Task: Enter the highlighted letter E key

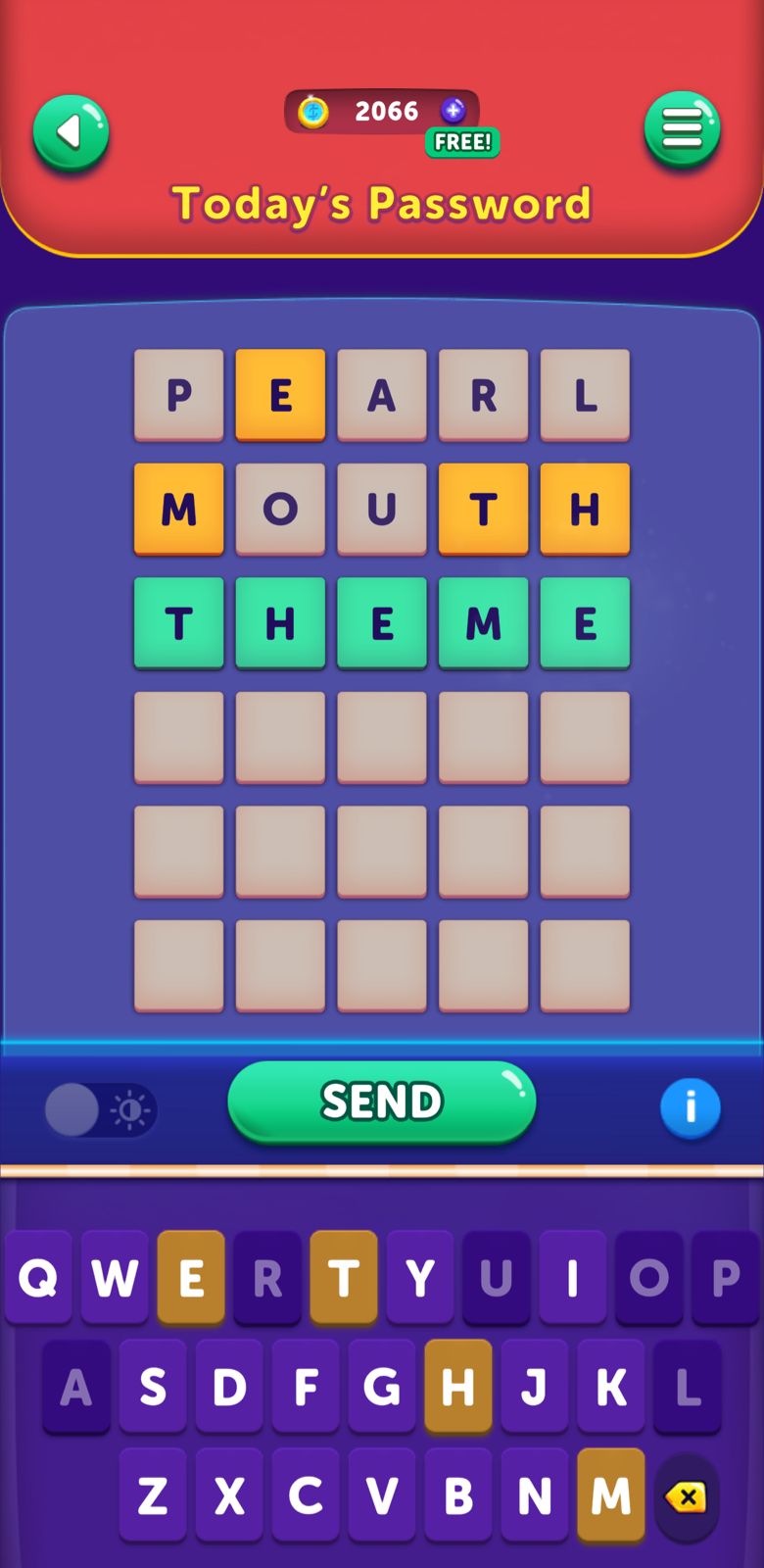Action: click(191, 1278)
